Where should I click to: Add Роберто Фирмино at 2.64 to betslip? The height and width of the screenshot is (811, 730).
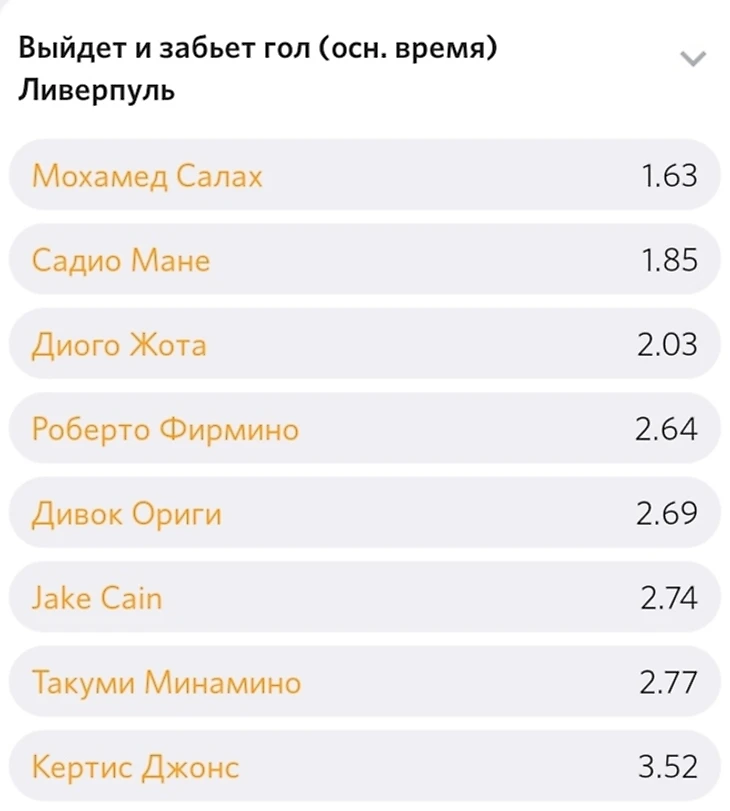[365, 430]
